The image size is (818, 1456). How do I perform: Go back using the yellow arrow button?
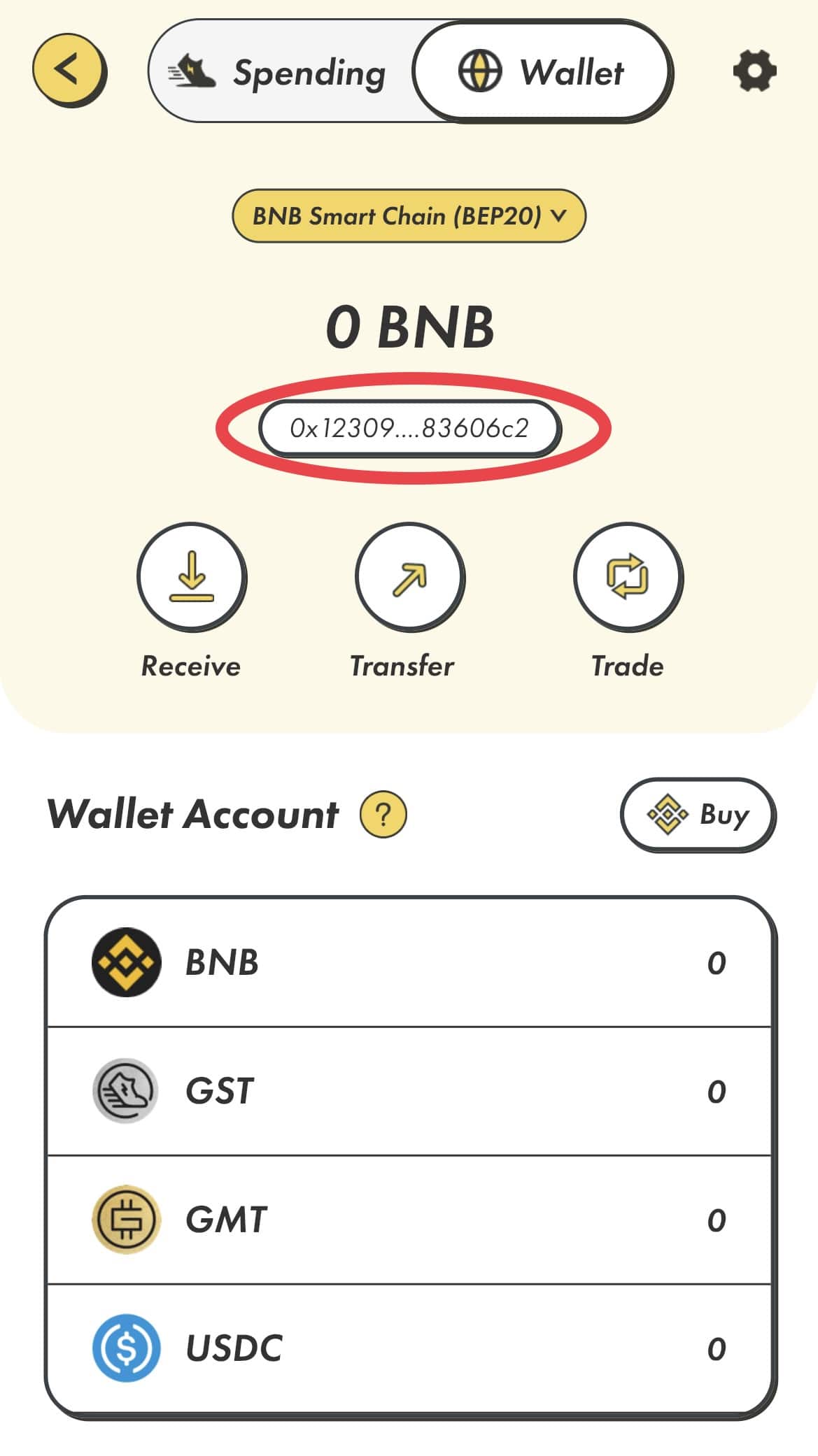[69, 70]
